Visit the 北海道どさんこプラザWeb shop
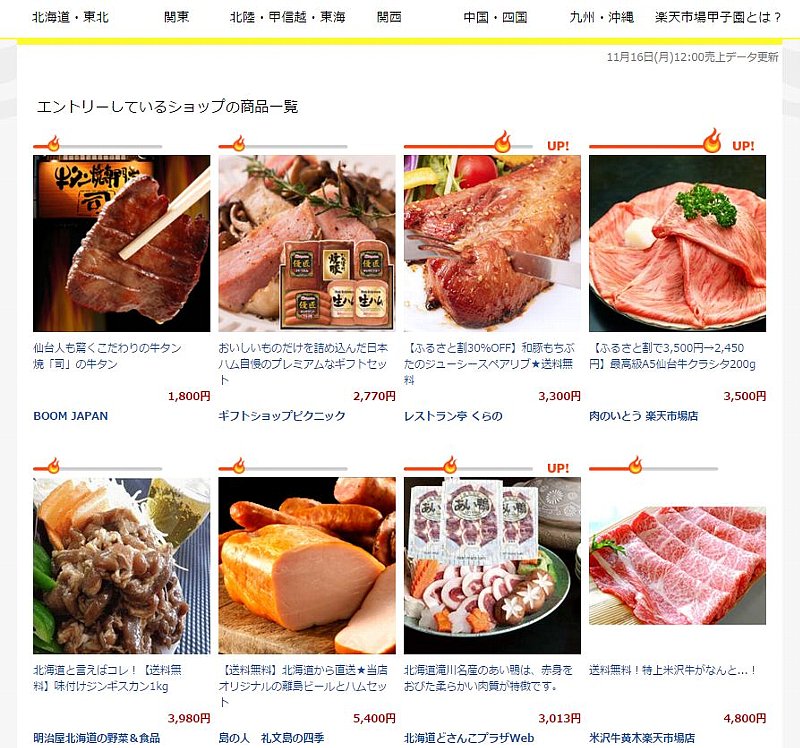800x748 pixels. pyautogui.click(x=468, y=738)
